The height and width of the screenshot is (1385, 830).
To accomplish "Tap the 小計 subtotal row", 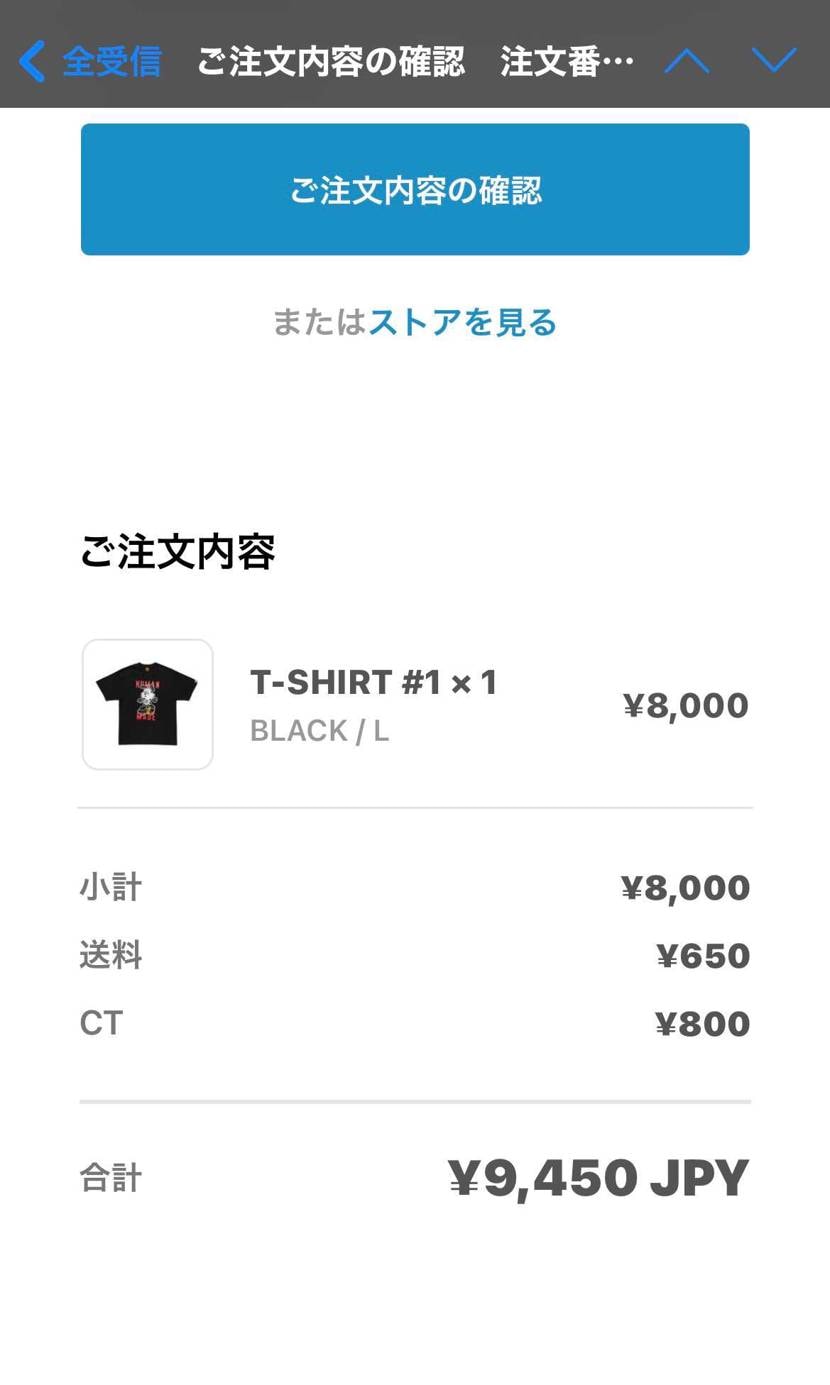I will [110, 886].
